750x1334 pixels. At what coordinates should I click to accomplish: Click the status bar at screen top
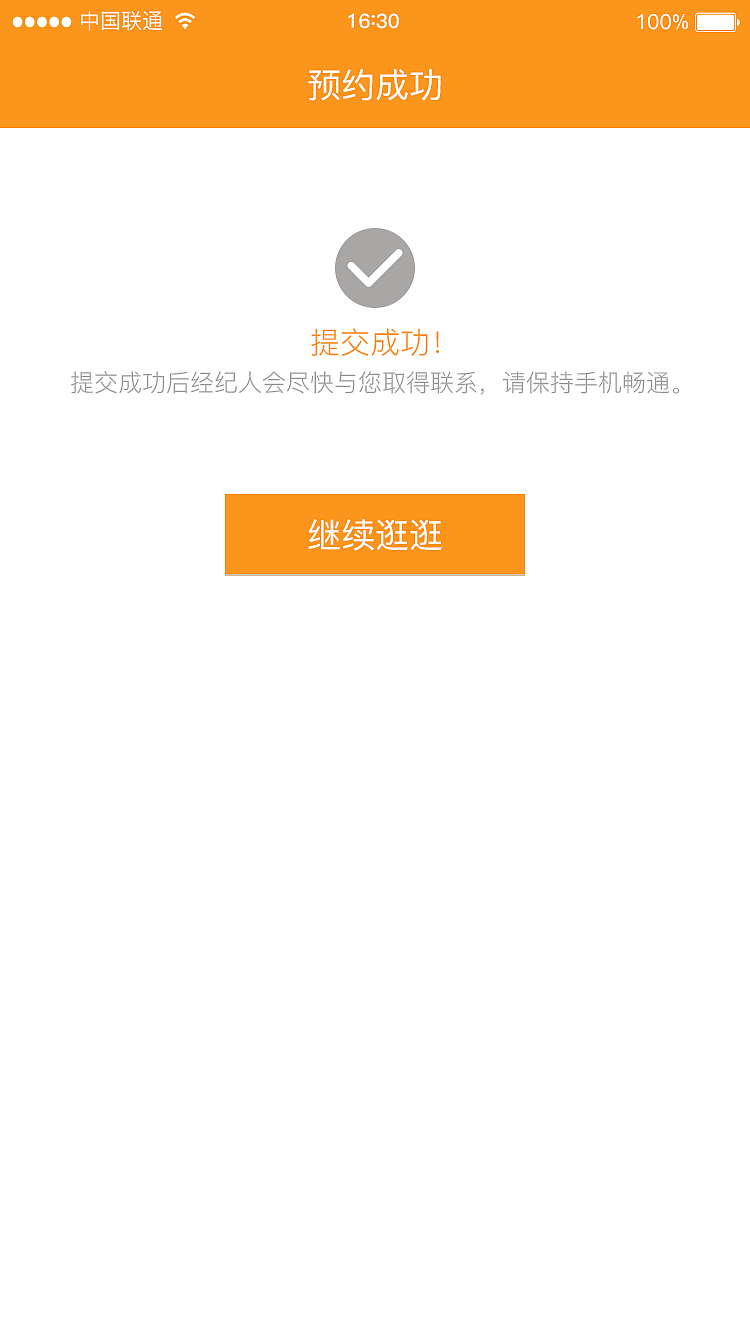374,18
